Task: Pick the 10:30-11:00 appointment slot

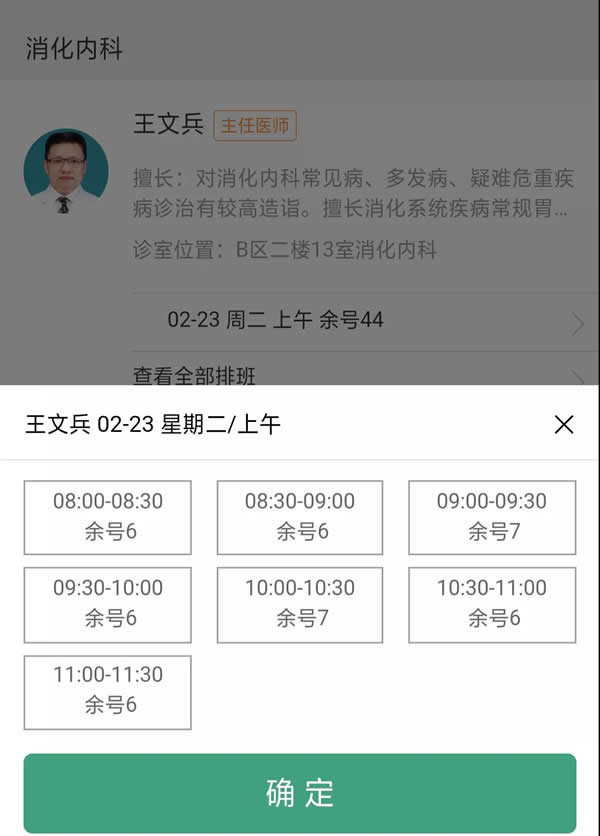Action: pyautogui.click(x=492, y=604)
